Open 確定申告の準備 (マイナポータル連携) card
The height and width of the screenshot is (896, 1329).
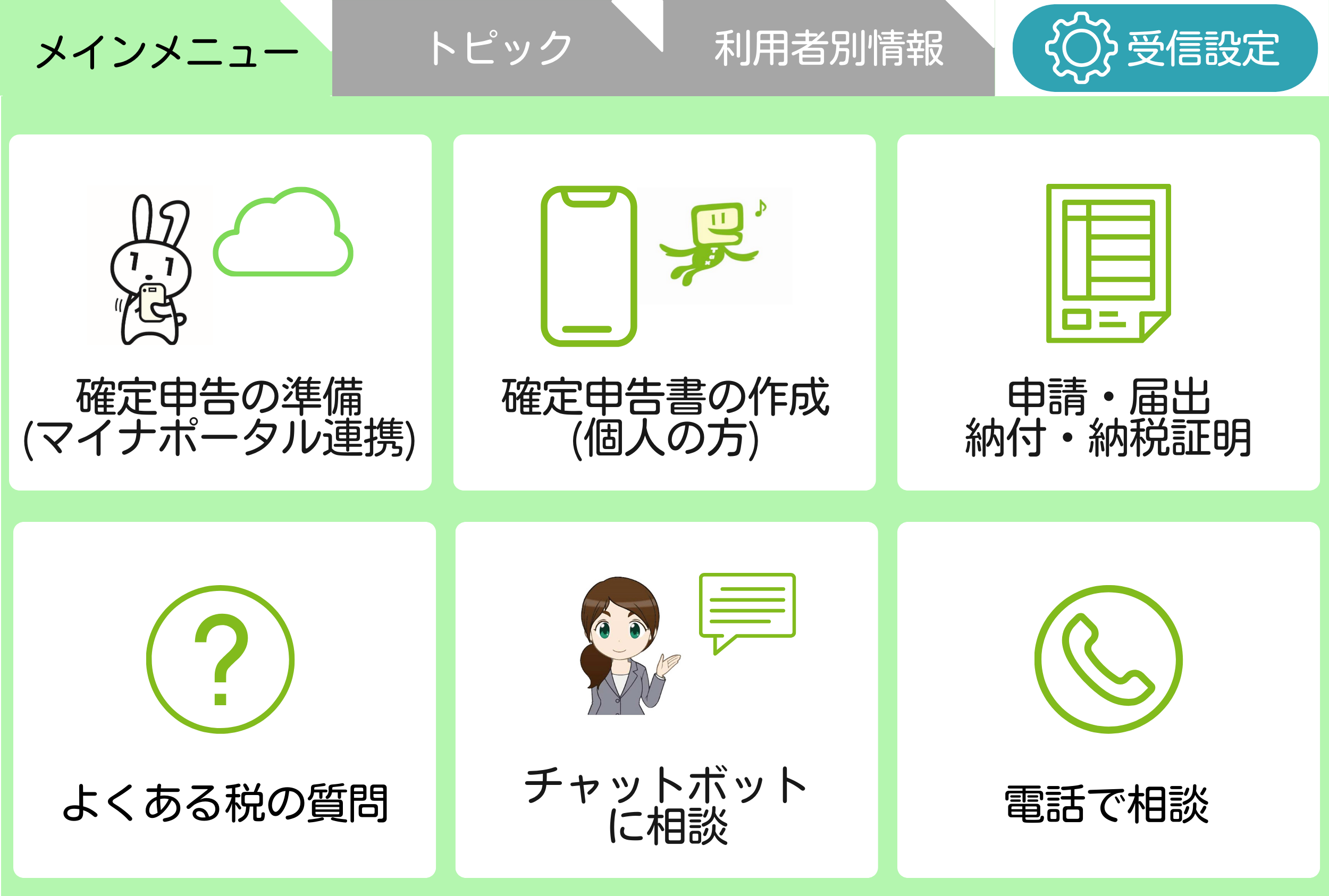(x=220, y=312)
